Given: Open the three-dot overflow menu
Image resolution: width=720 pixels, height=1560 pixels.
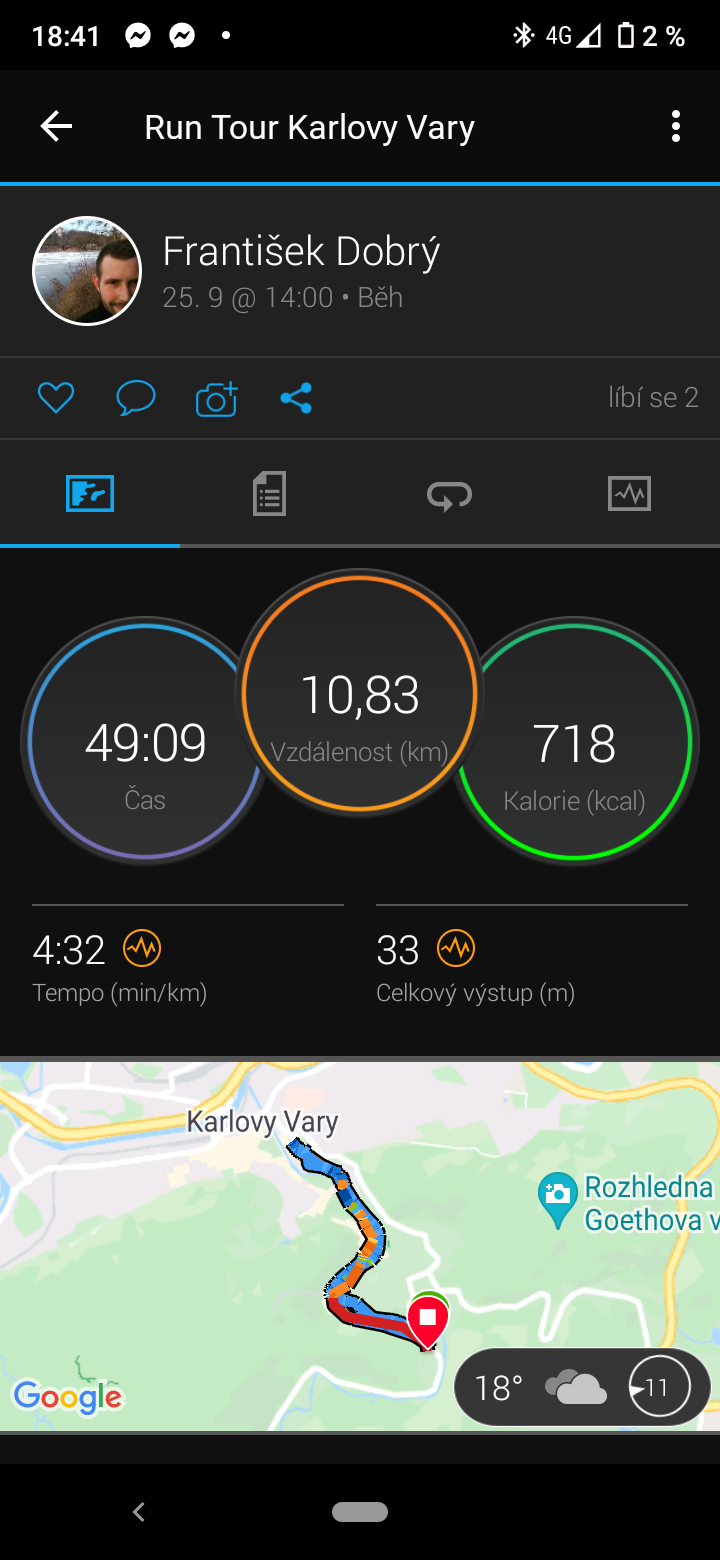Looking at the screenshot, I should pyautogui.click(x=676, y=126).
